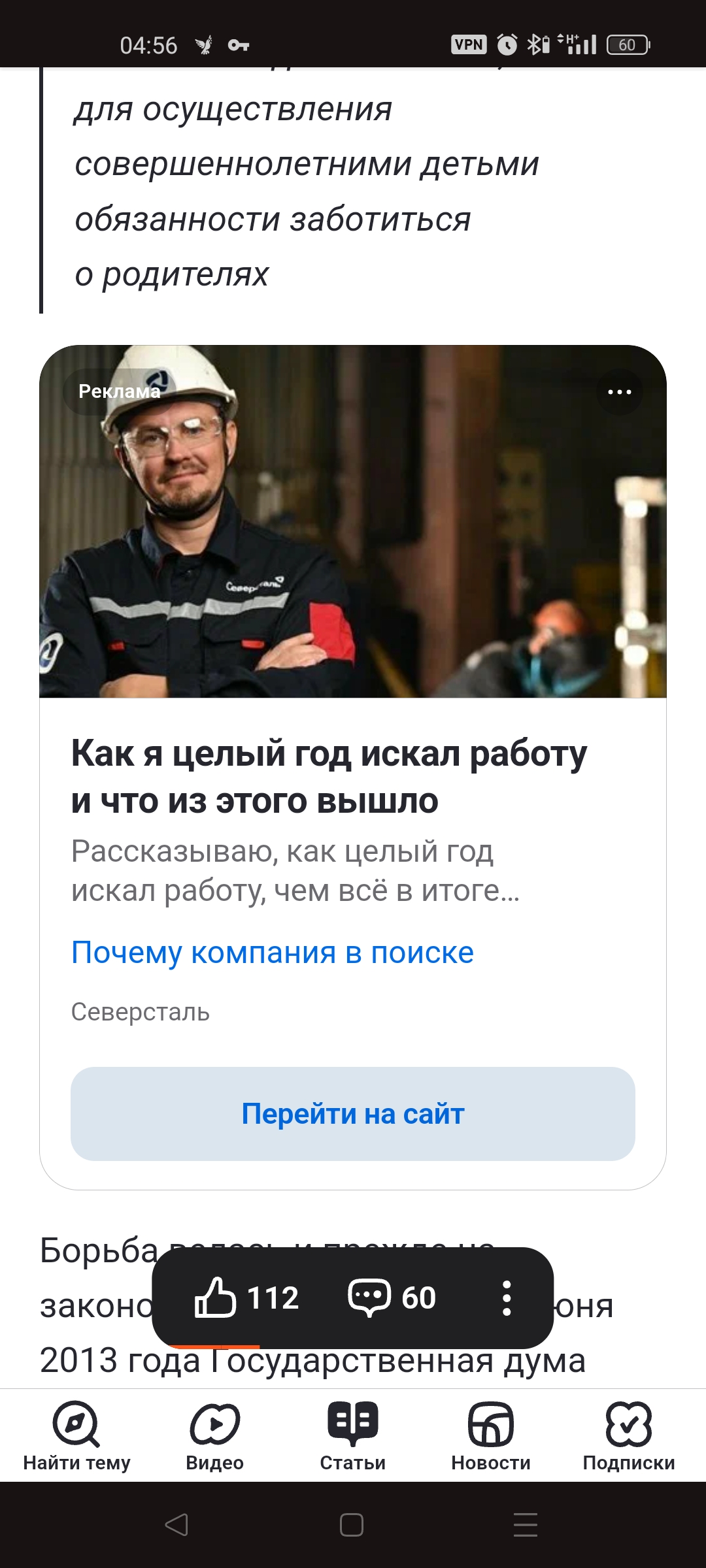Screen dimensions: 706x1568
Task: Open the floating bar's vertical dots menu
Action: point(506,1298)
